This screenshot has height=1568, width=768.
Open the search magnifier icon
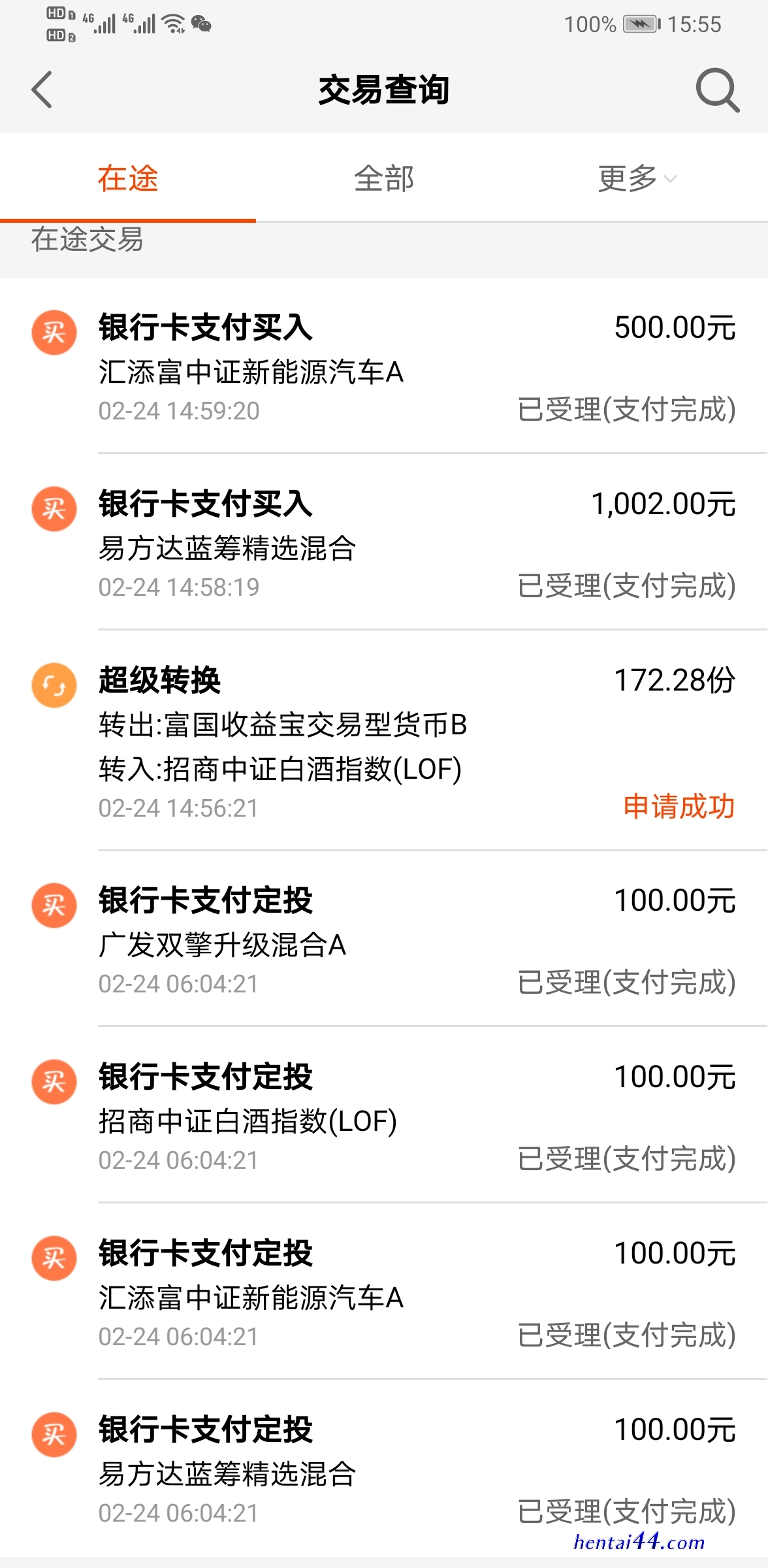click(717, 90)
